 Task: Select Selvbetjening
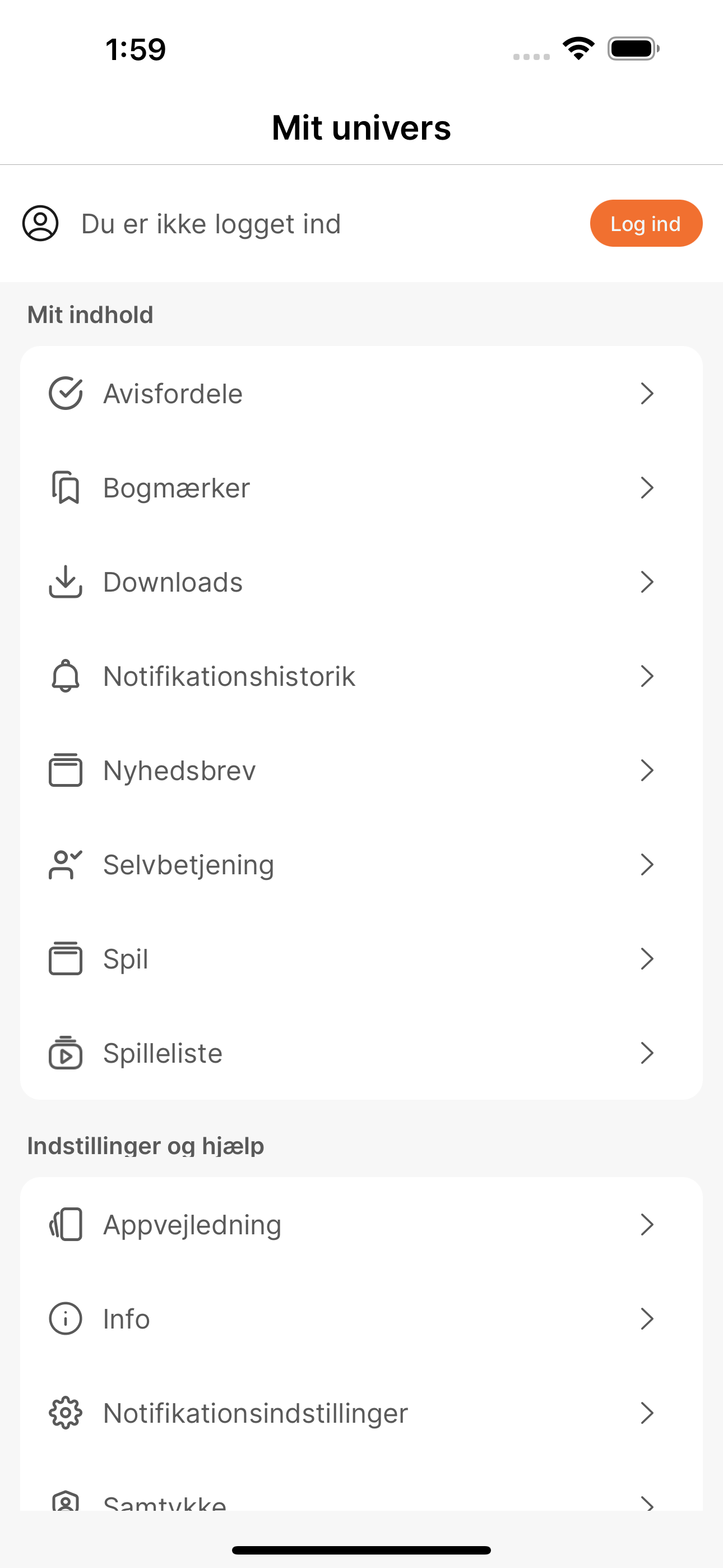pos(361,865)
